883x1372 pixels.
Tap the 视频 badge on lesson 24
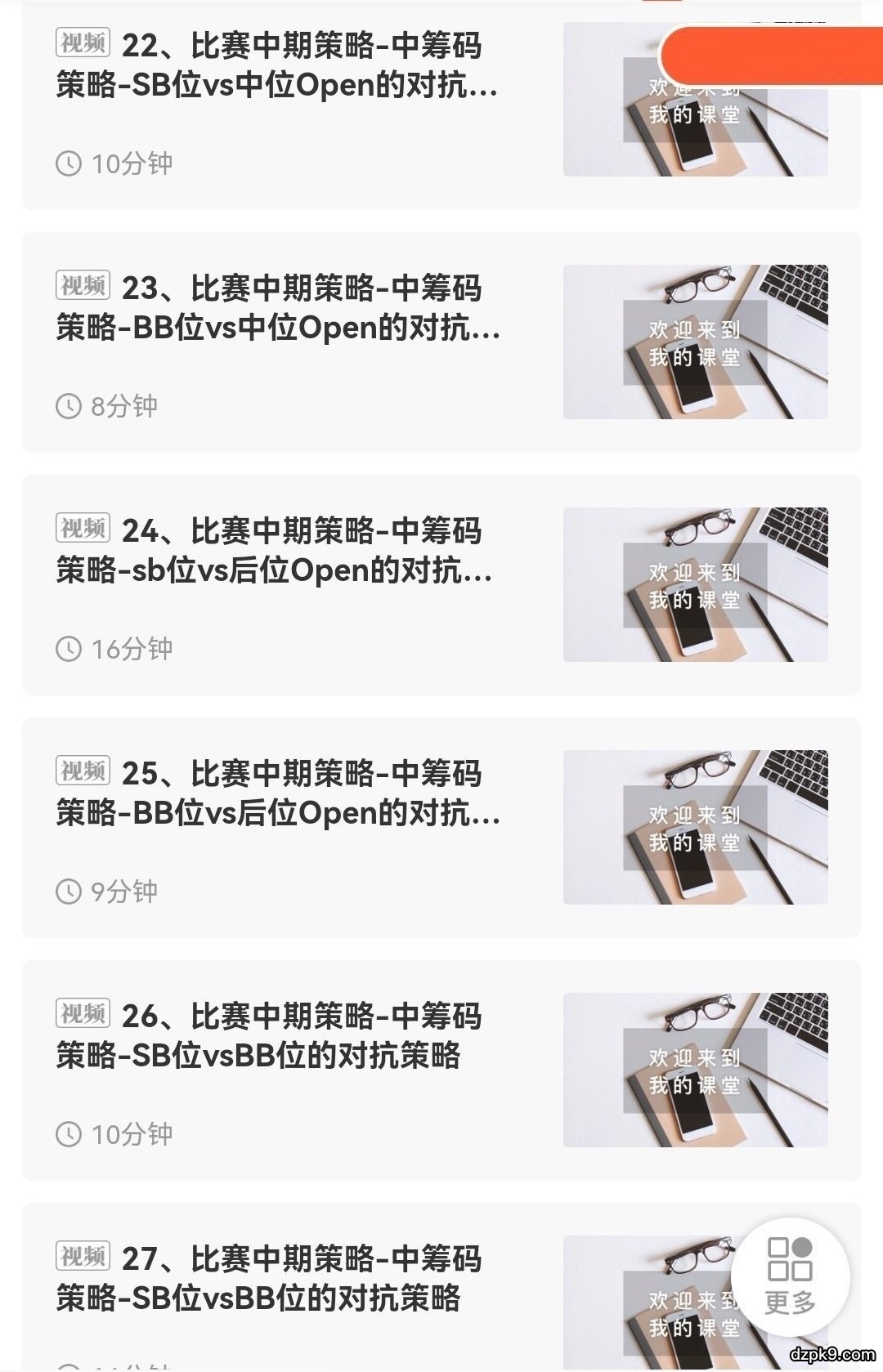(84, 530)
